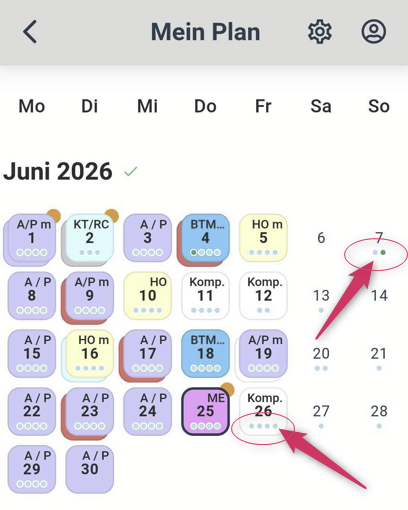Open HO m shift on day 16

tap(90, 353)
